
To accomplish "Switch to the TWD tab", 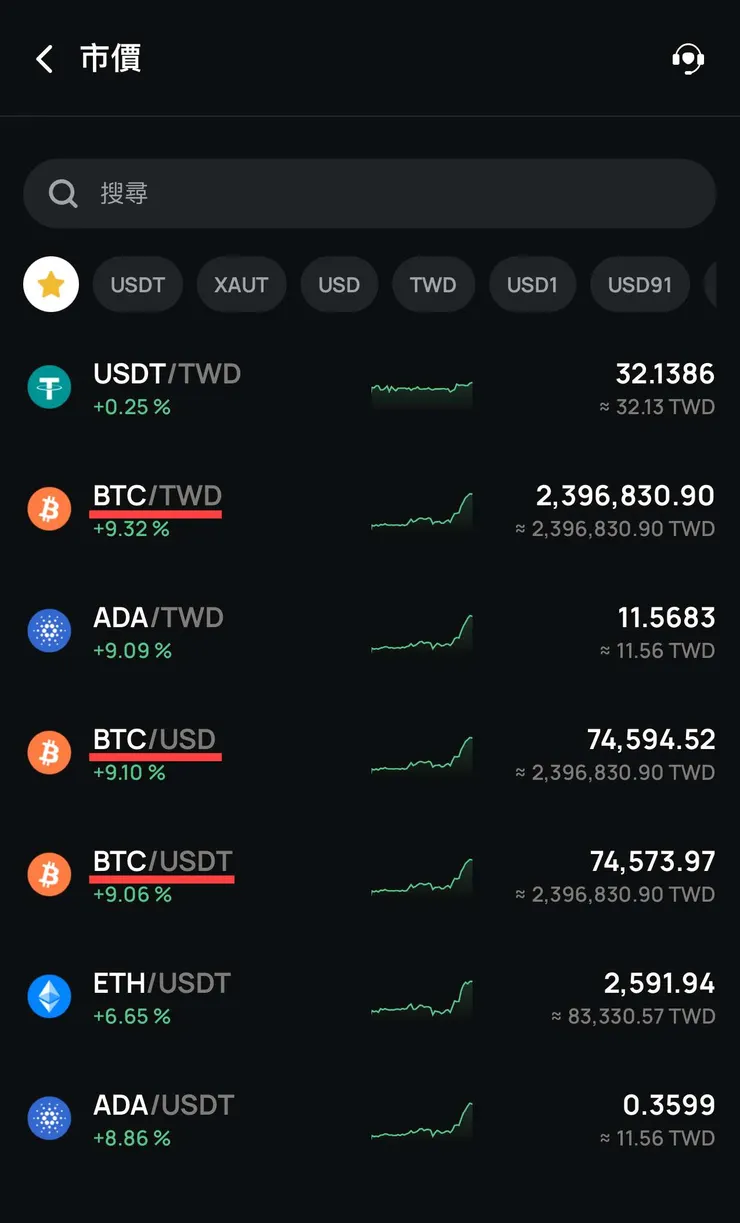I will pyautogui.click(x=433, y=285).
